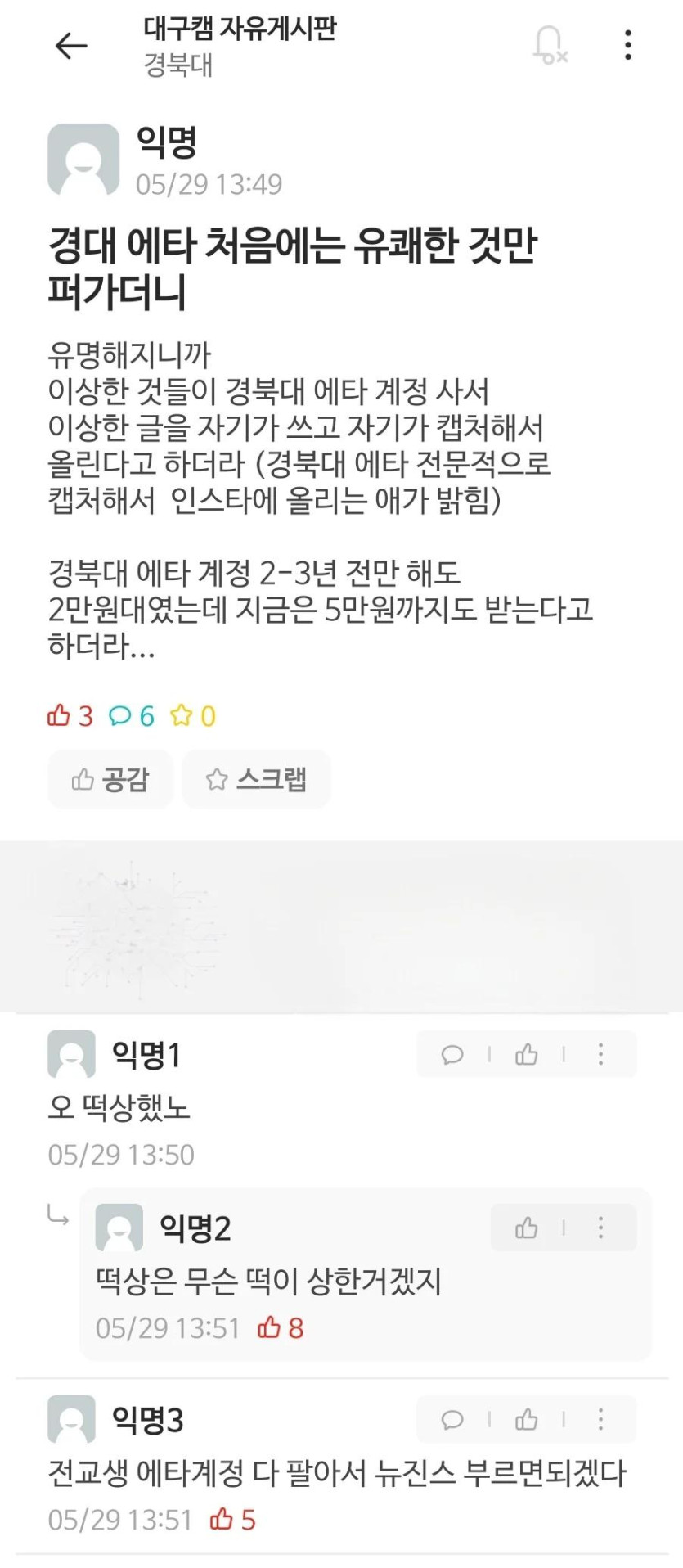
Task: Like the comment by 익명1
Action: click(x=527, y=1054)
